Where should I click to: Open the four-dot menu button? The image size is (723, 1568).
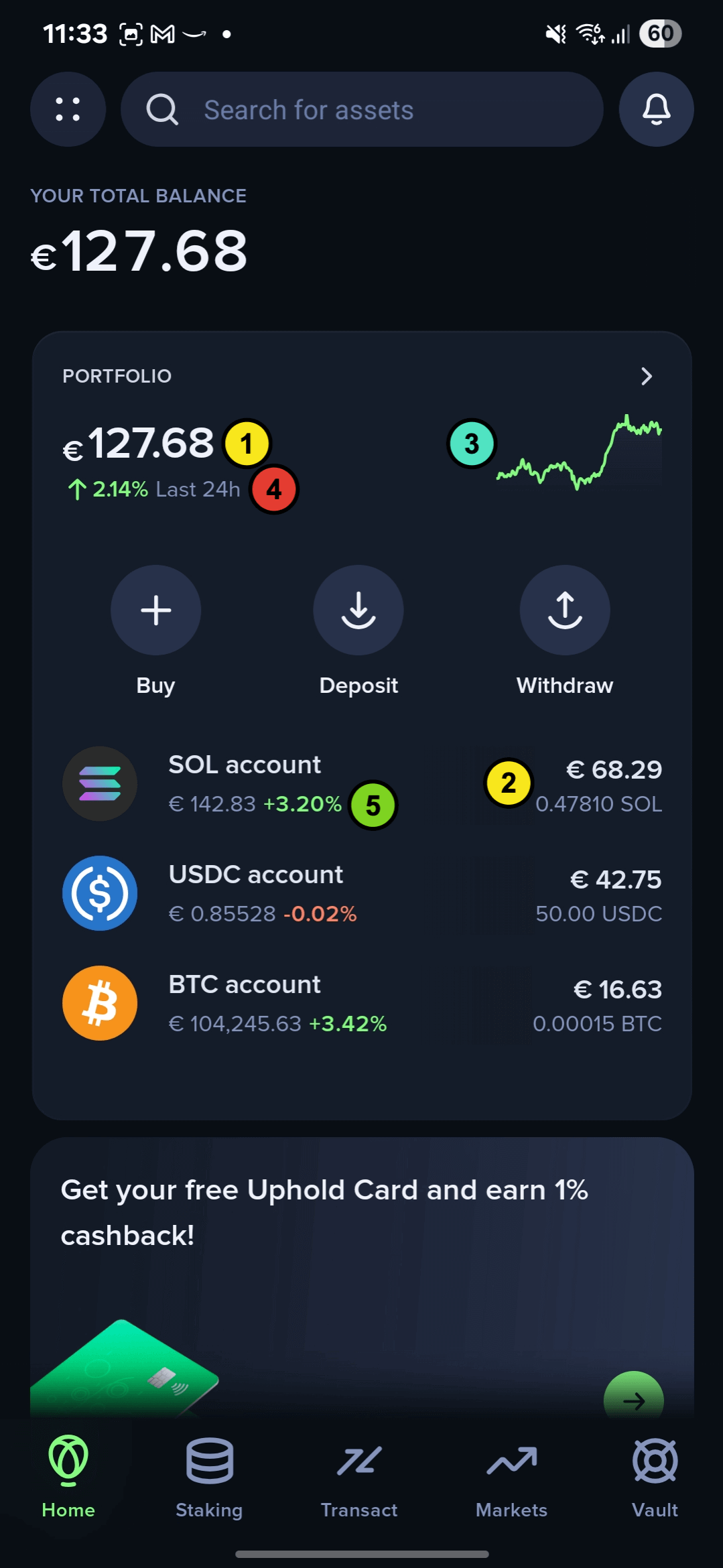point(68,109)
